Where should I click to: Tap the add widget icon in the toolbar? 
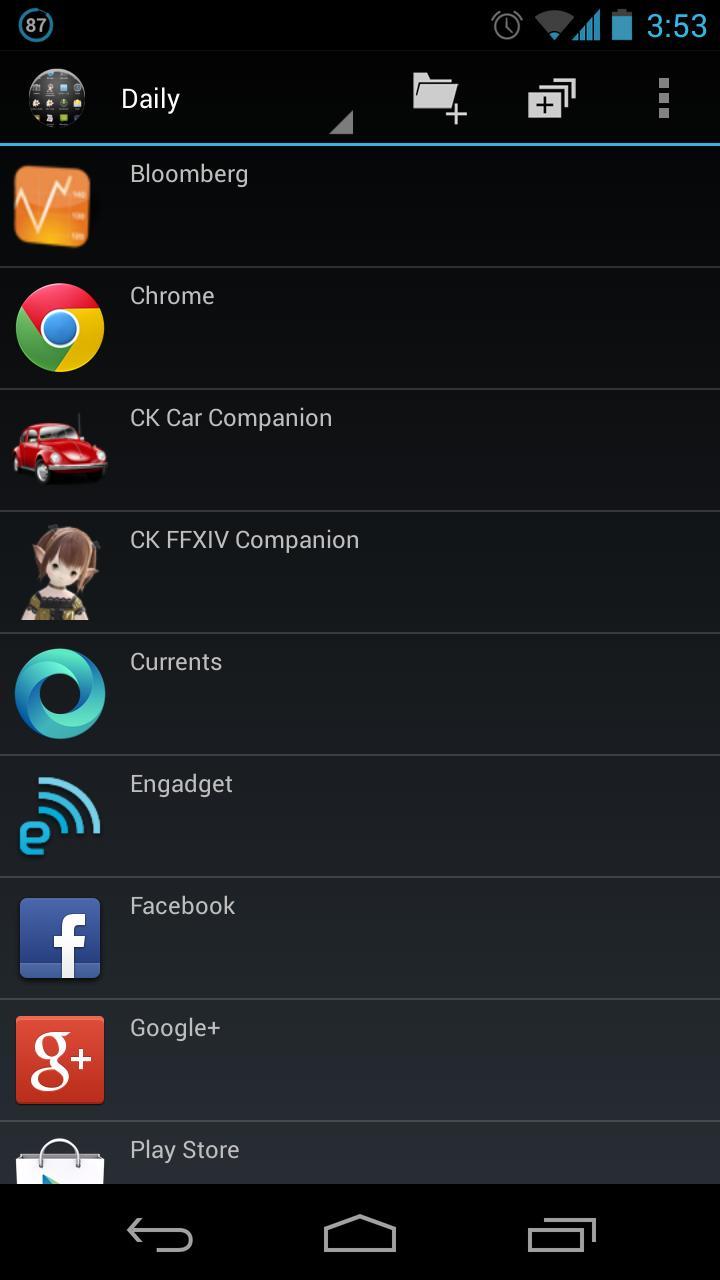pyautogui.click(x=550, y=97)
